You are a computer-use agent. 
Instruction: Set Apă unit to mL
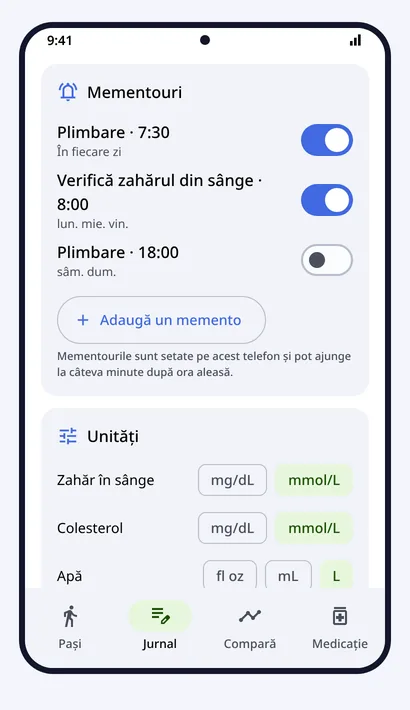(x=288, y=575)
